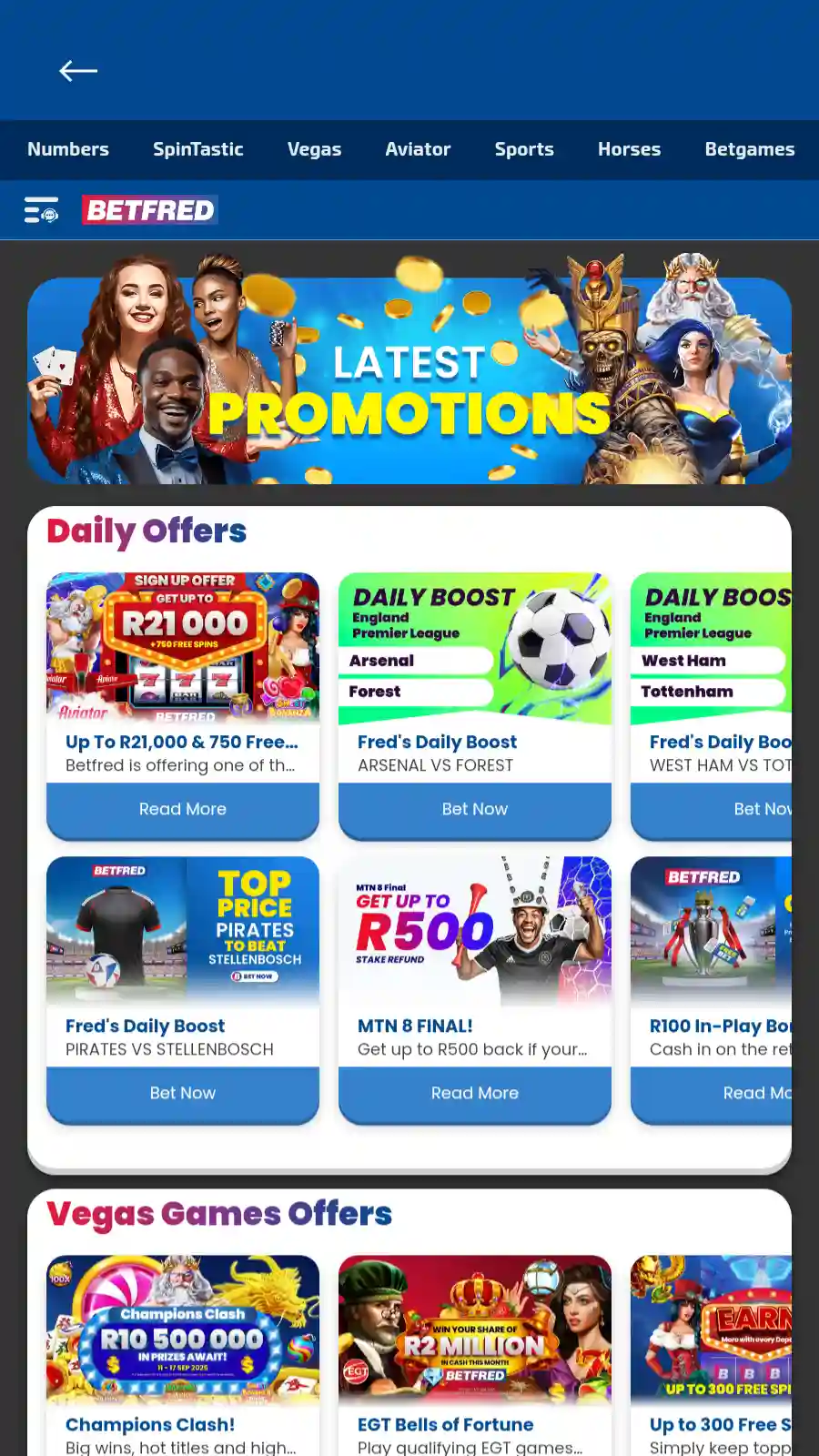Go back using the arrow
Viewport: 819px width, 1456px height.
[78, 71]
